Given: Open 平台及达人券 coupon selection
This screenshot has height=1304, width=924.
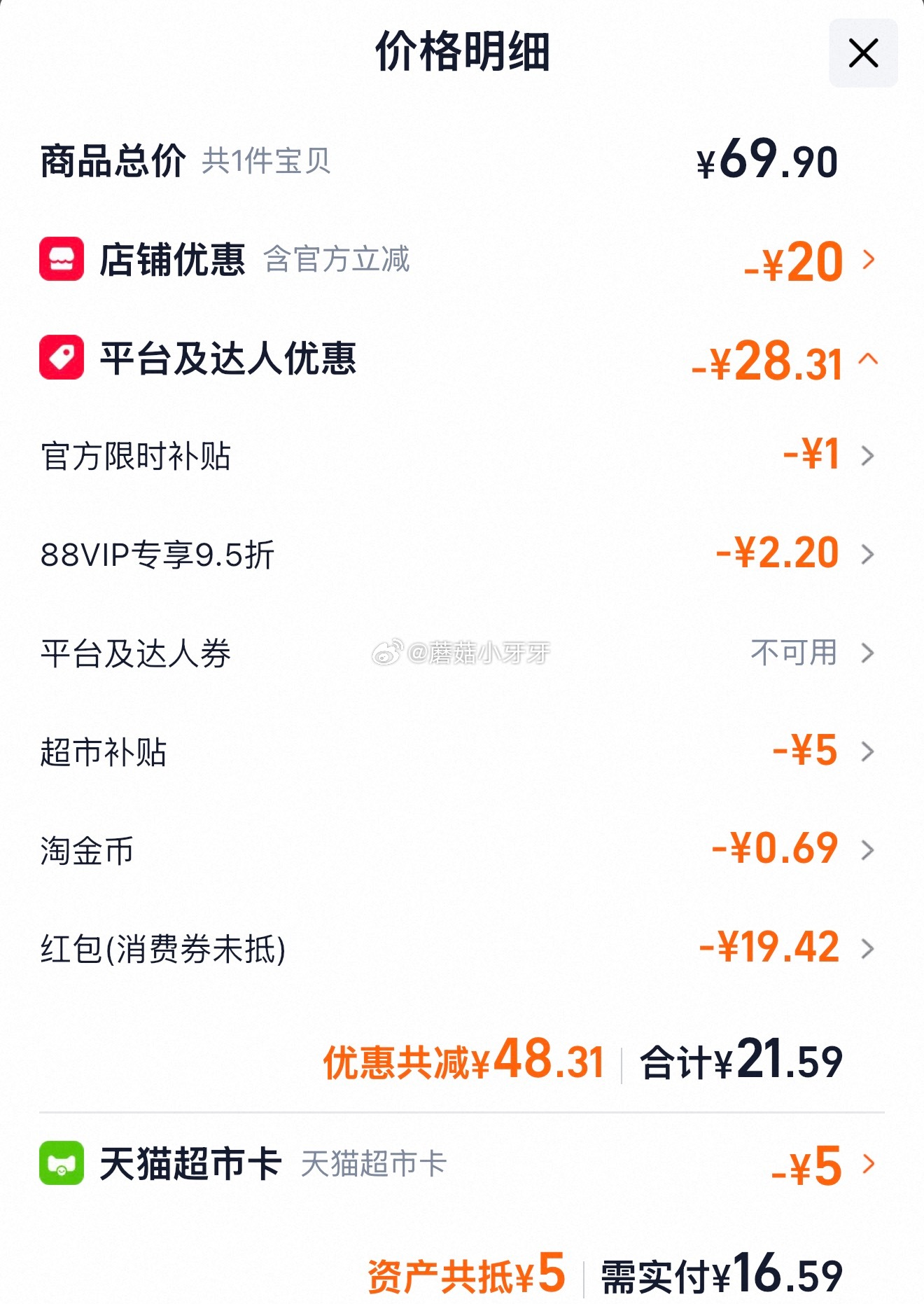Looking at the screenshot, I should (x=867, y=653).
